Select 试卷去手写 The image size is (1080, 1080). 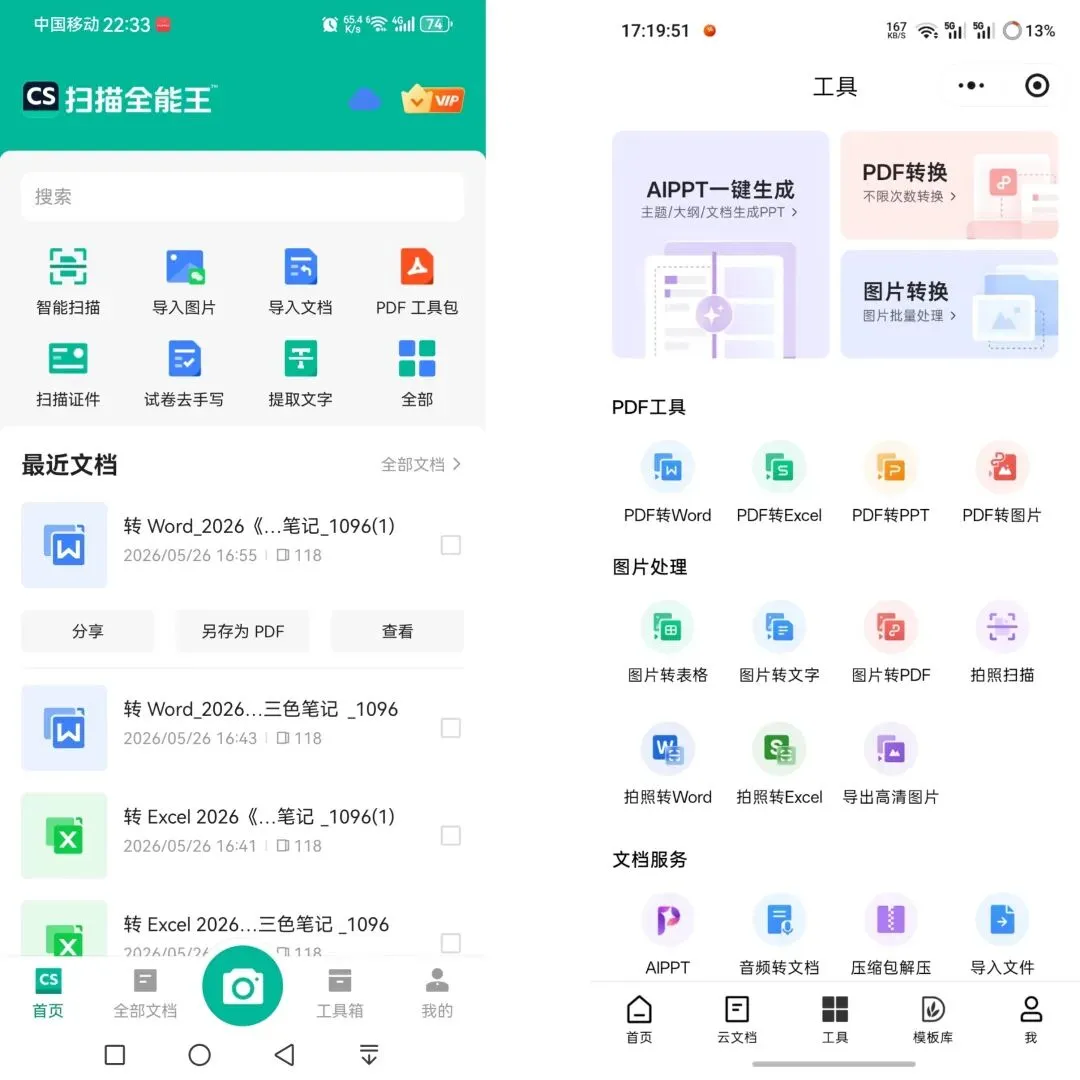pyautogui.click(x=184, y=374)
